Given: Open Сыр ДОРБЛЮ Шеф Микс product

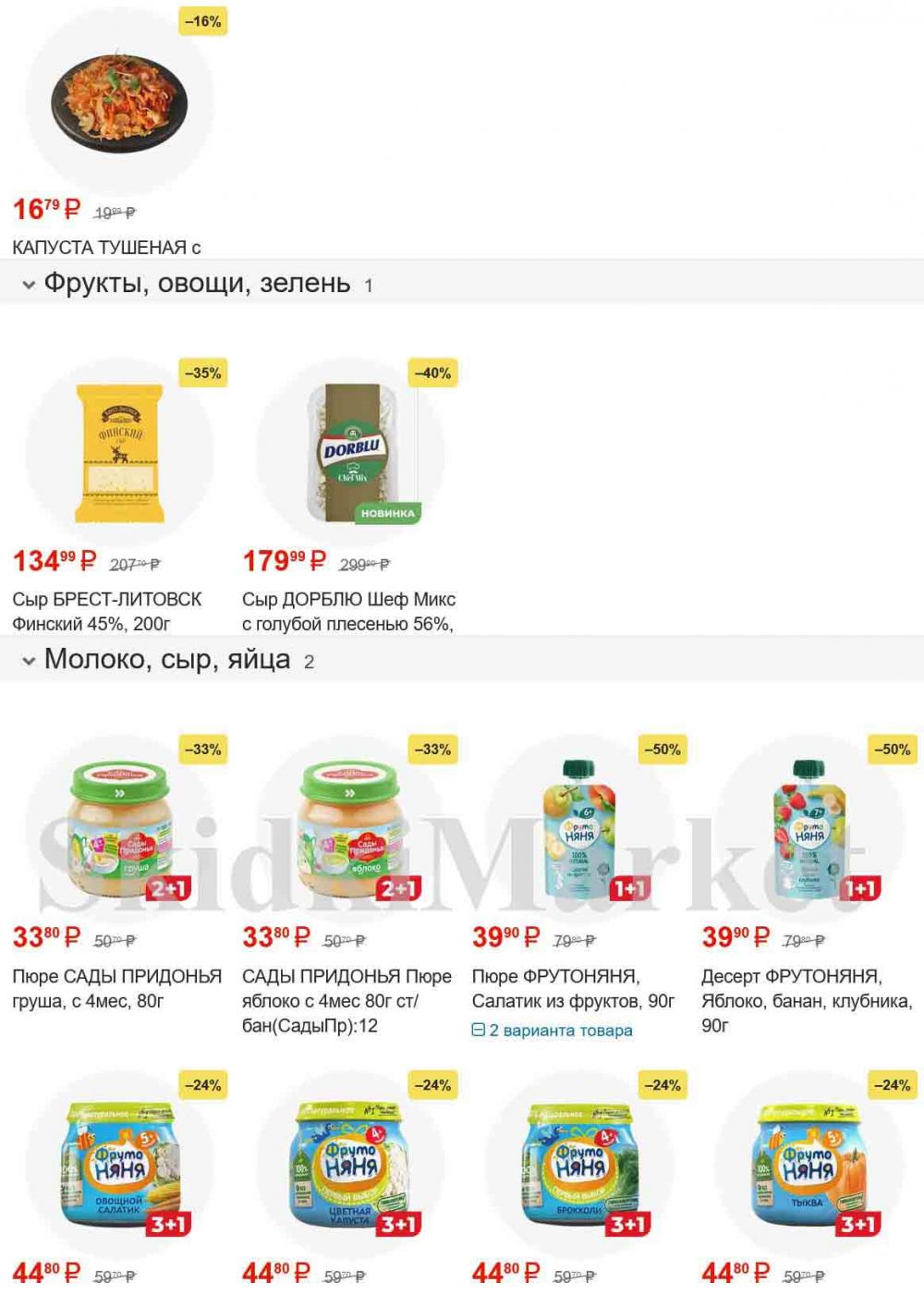Looking at the screenshot, I should click(348, 611).
